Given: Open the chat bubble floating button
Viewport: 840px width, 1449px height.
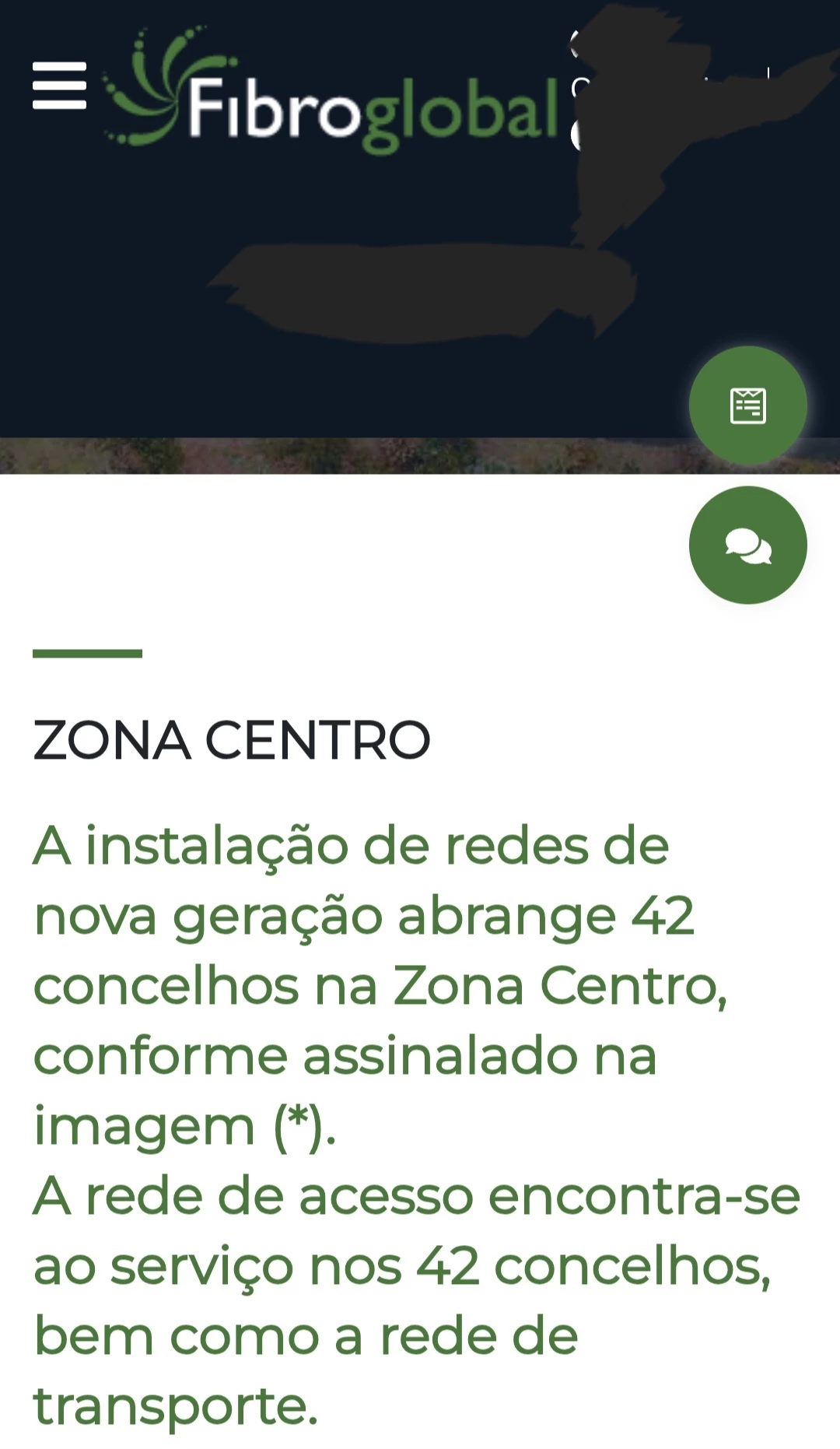Looking at the screenshot, I should click(747, 546).
